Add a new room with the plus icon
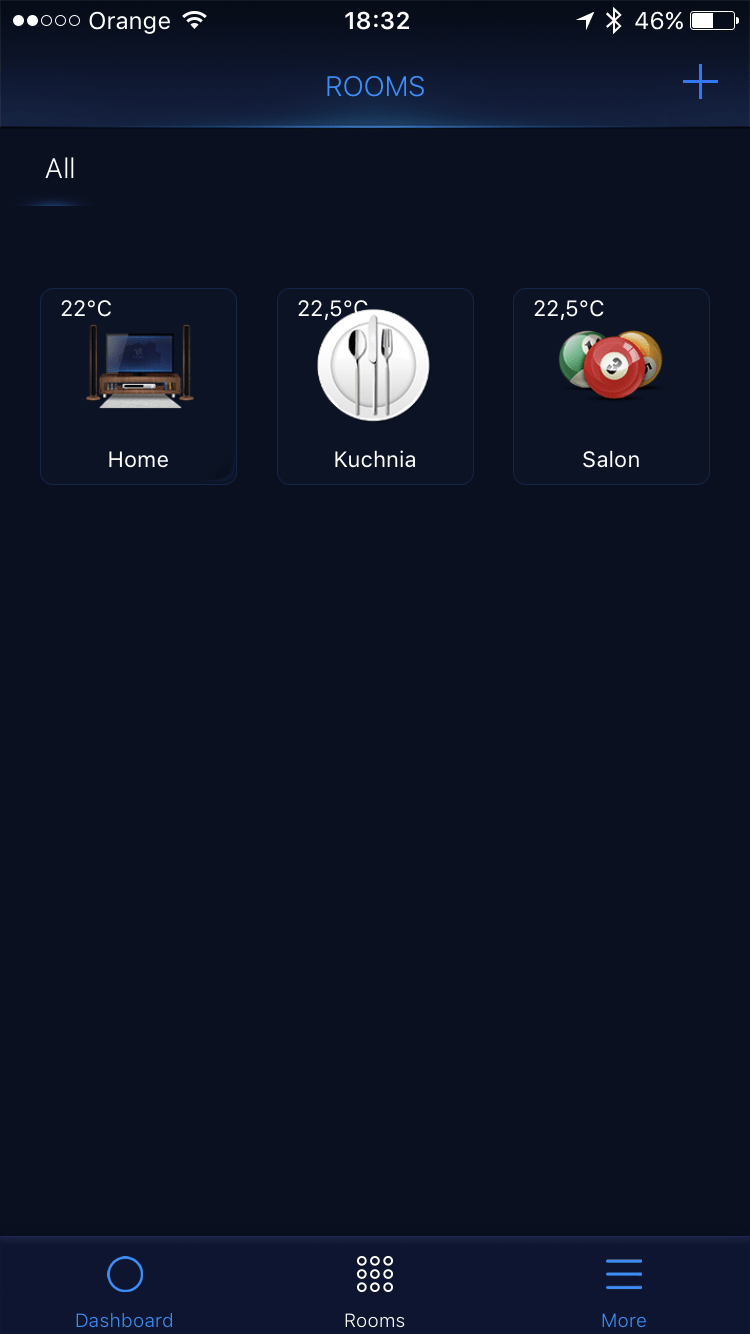The width and height of the screenshot is (750, 1334). (x=700, y=83)
